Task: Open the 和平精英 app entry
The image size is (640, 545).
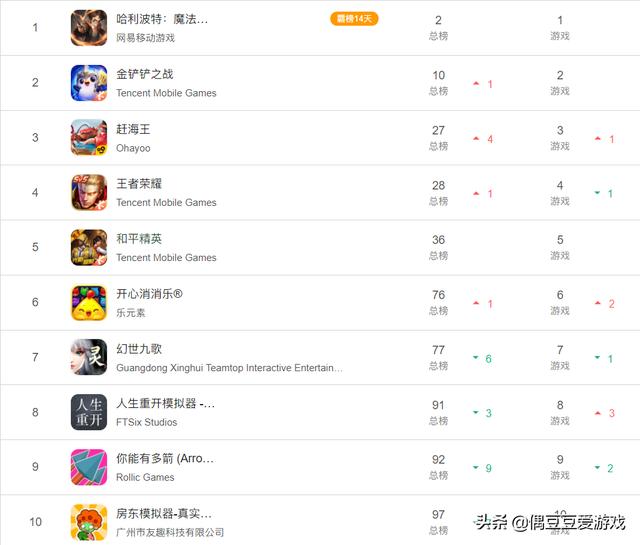Action: point(139,240)
